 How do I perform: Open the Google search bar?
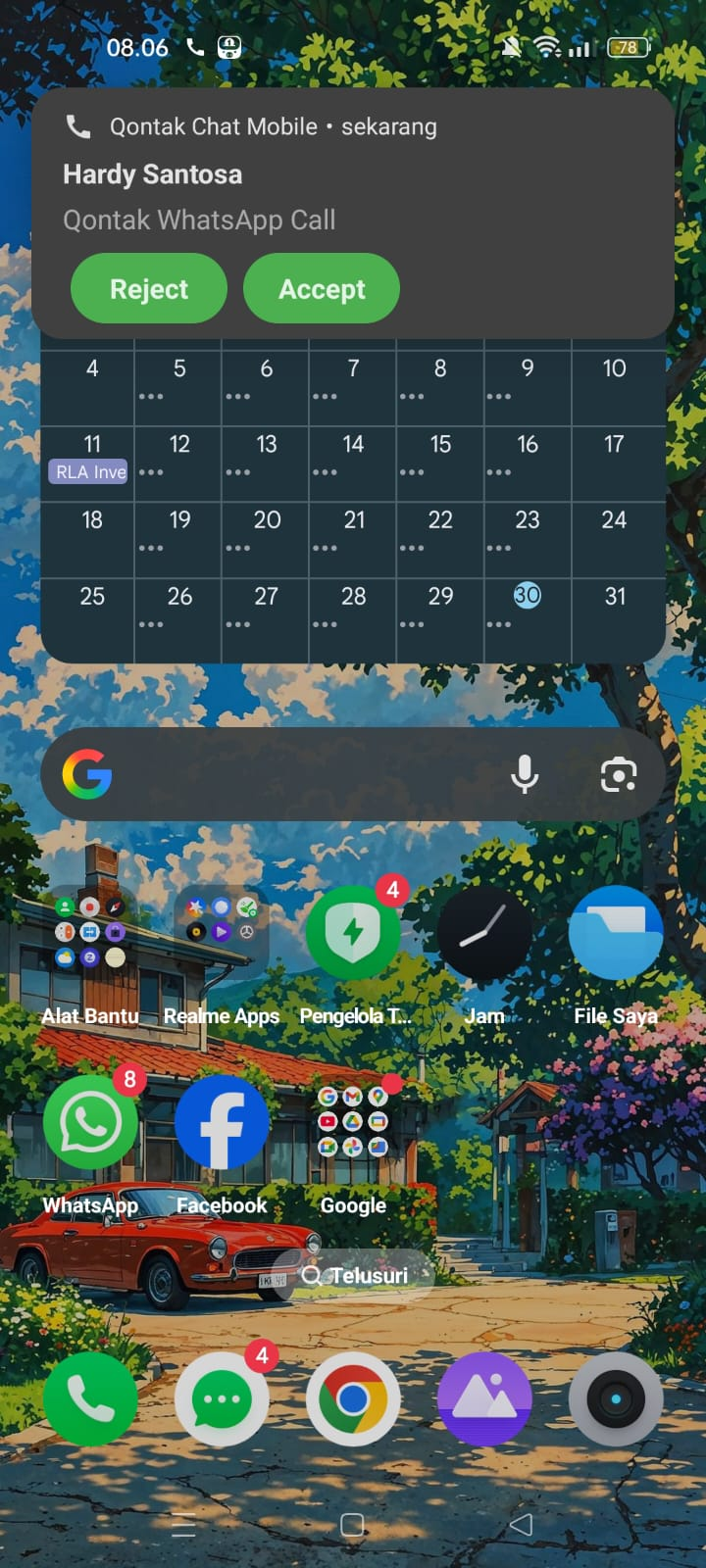[x=294, y=774]
